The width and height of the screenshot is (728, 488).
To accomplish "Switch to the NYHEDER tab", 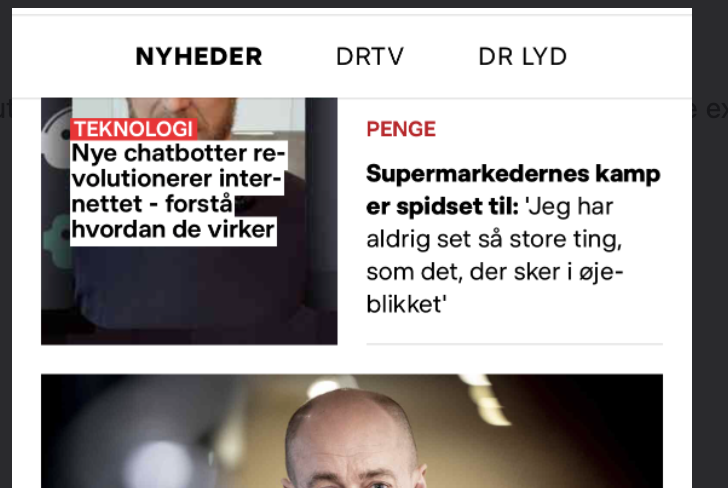I will 198,57.
